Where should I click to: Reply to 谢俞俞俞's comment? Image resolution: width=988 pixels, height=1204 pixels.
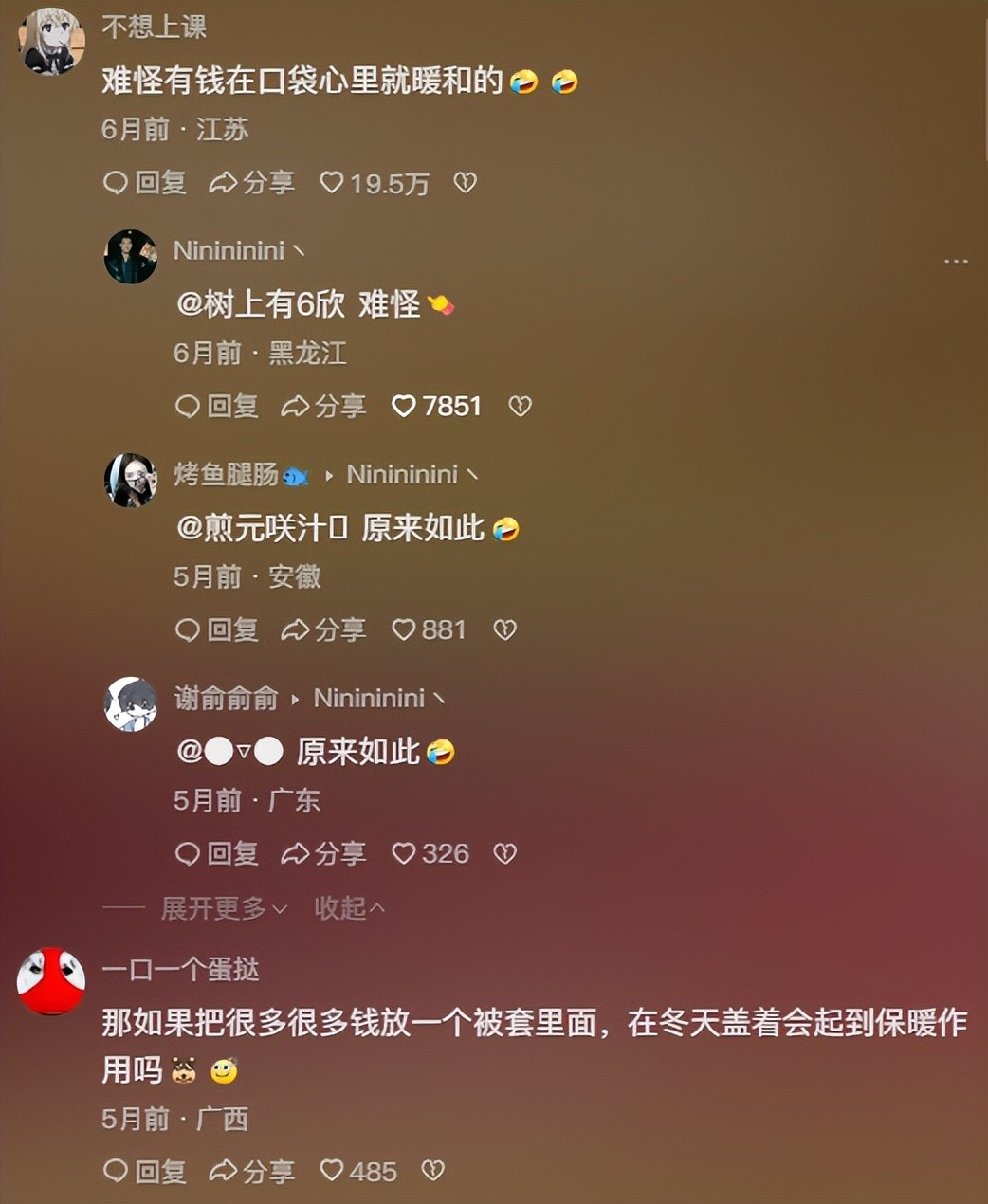(x=217, y=853)
